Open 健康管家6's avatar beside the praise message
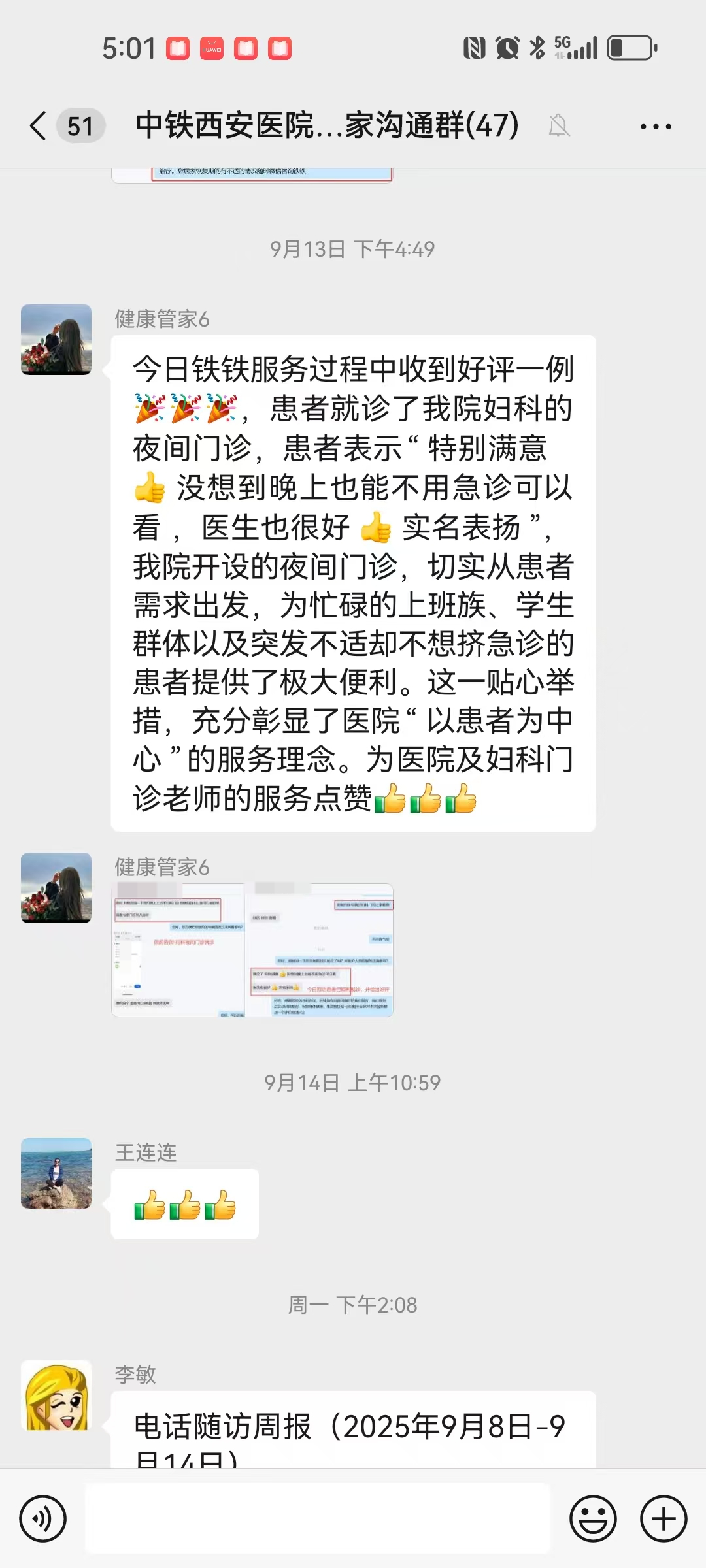 (56, 340)
